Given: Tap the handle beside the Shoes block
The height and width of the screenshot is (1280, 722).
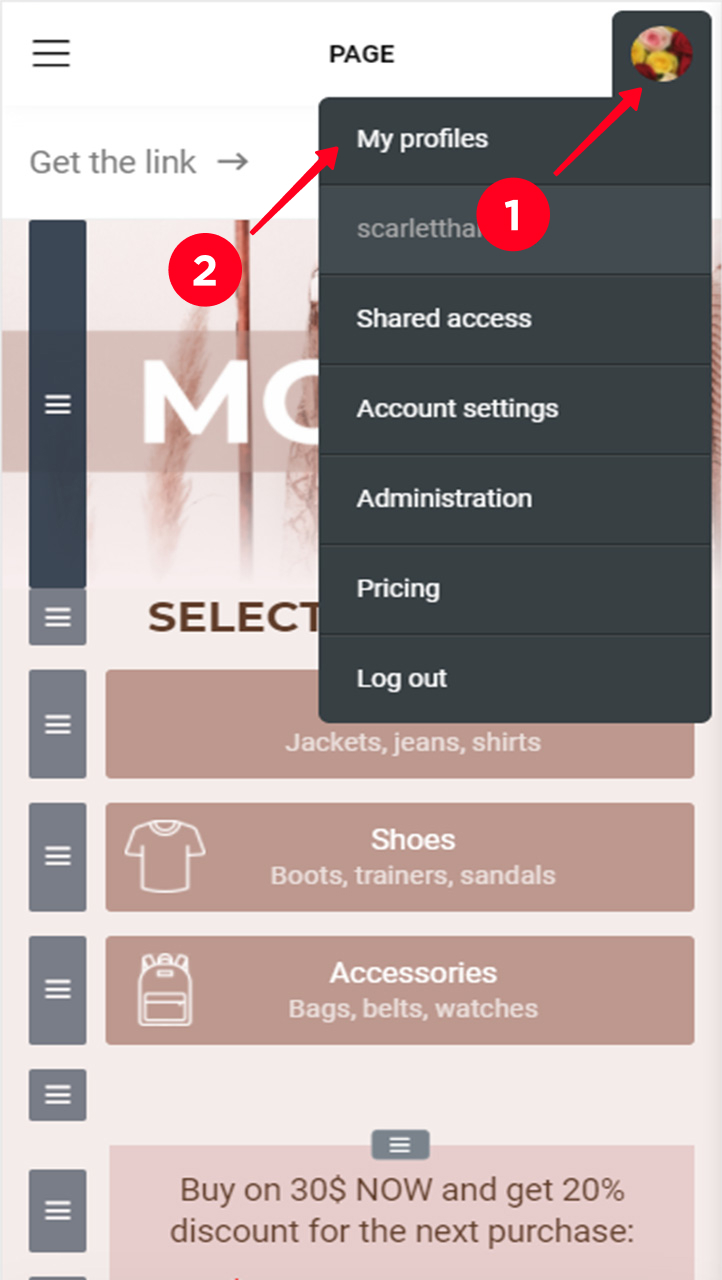Looking at the screenshot, I should pyautogui.click(x=57, y=857).
